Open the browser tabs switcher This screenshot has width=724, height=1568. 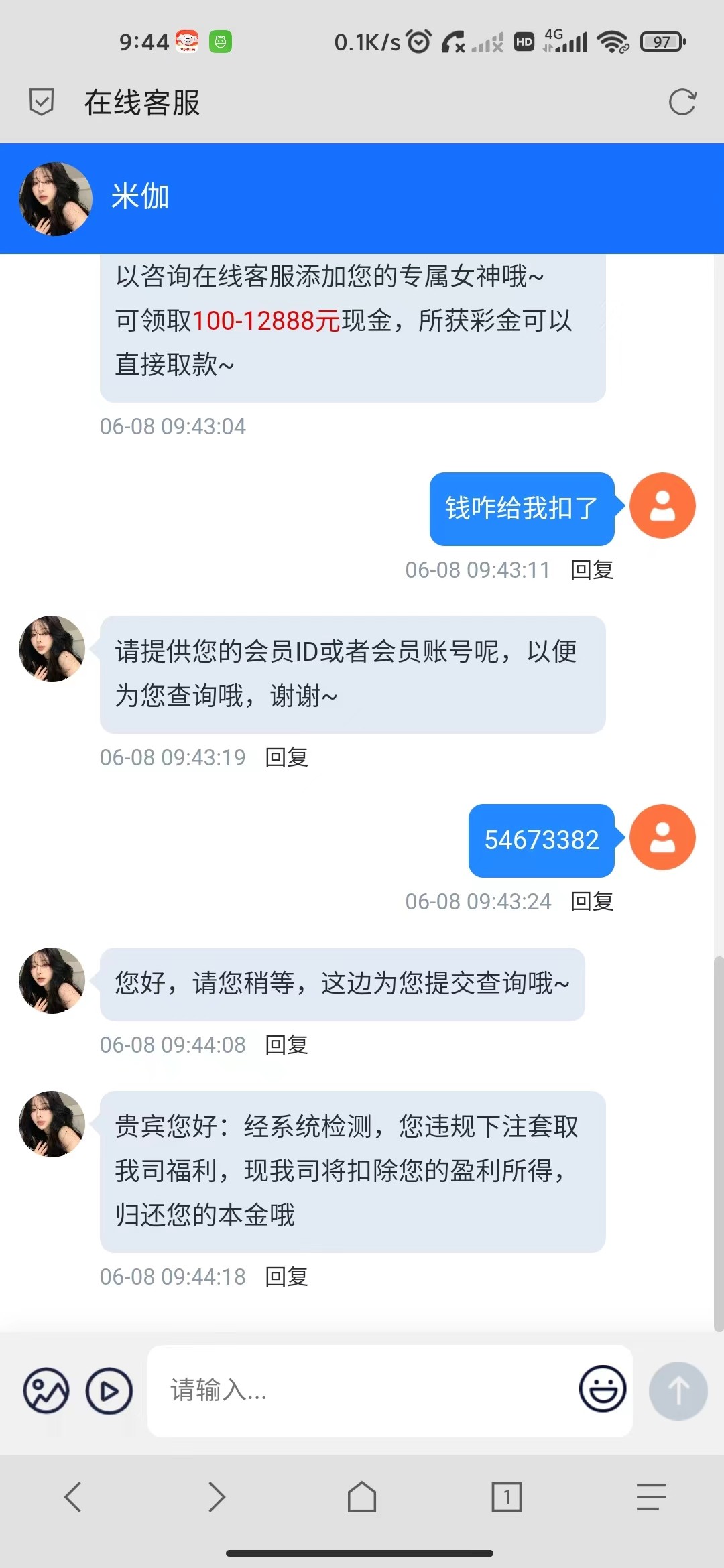click(x=507, y=1496)
